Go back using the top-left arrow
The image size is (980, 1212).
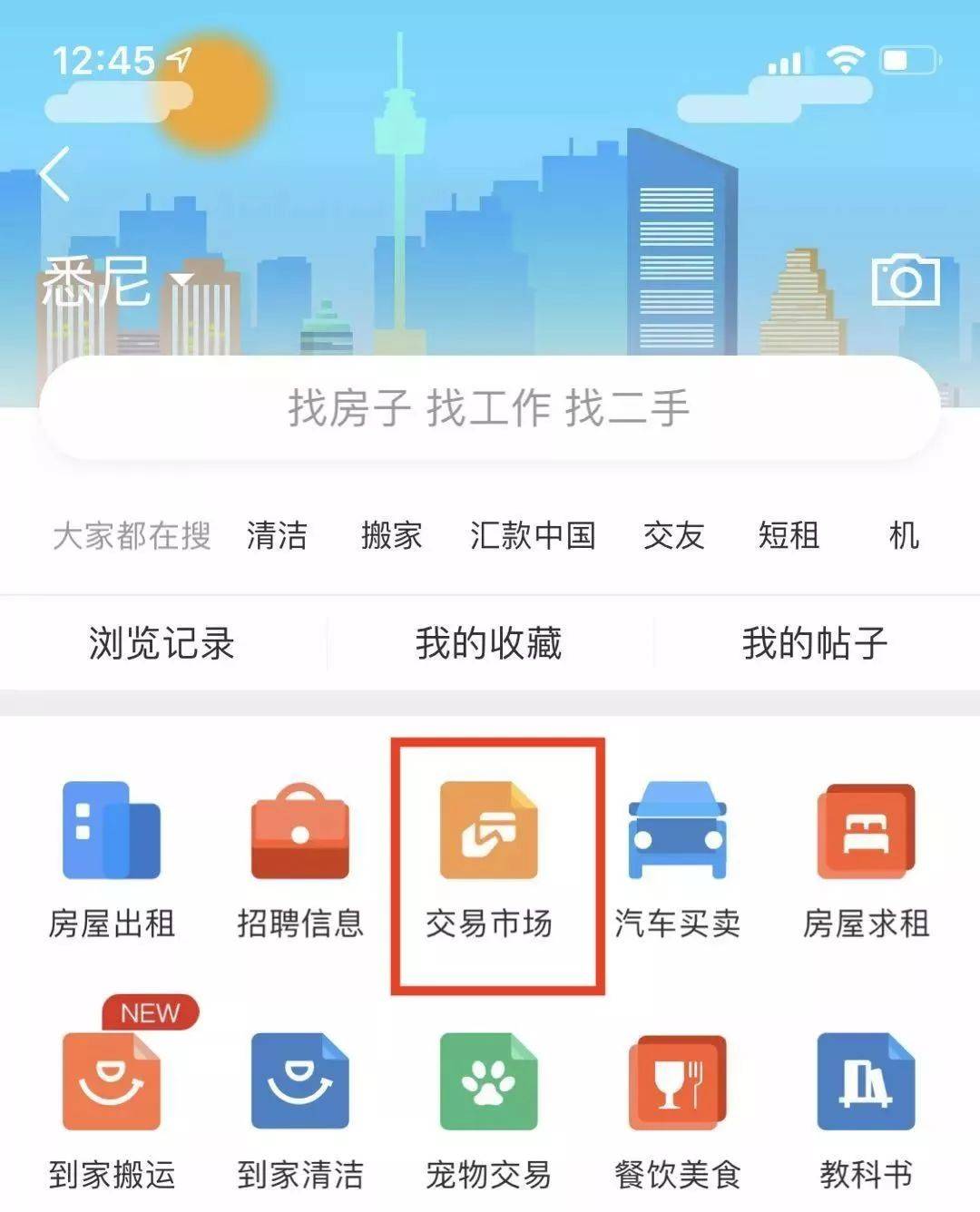[54, 174]
